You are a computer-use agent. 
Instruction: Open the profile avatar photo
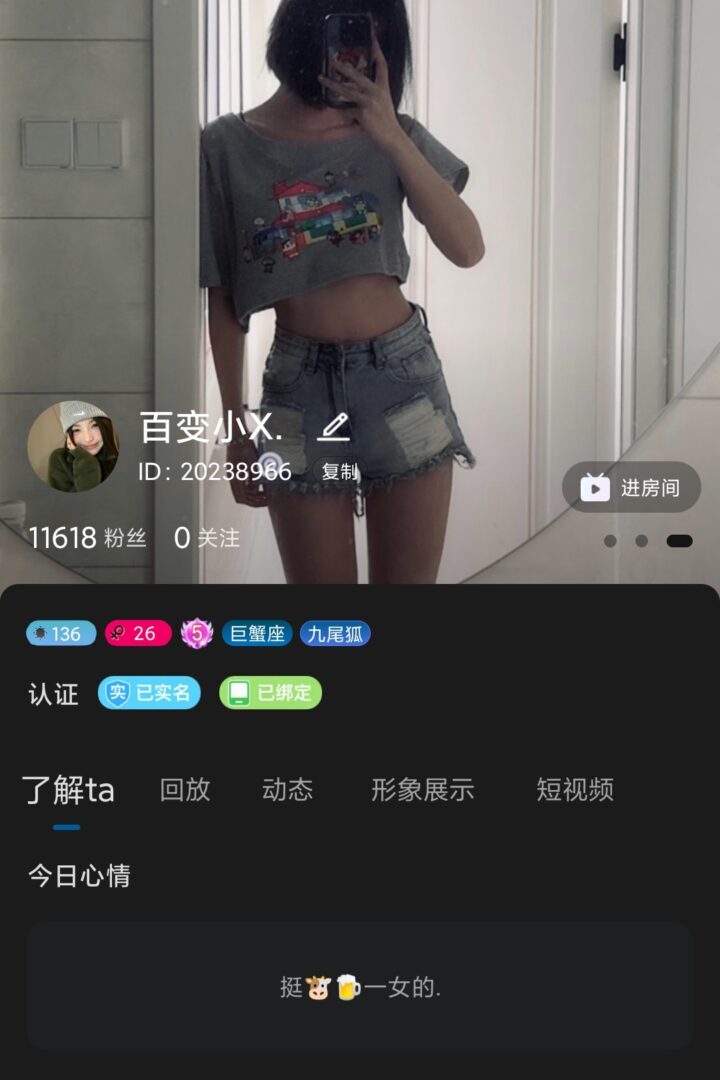(x=73, y=446)
